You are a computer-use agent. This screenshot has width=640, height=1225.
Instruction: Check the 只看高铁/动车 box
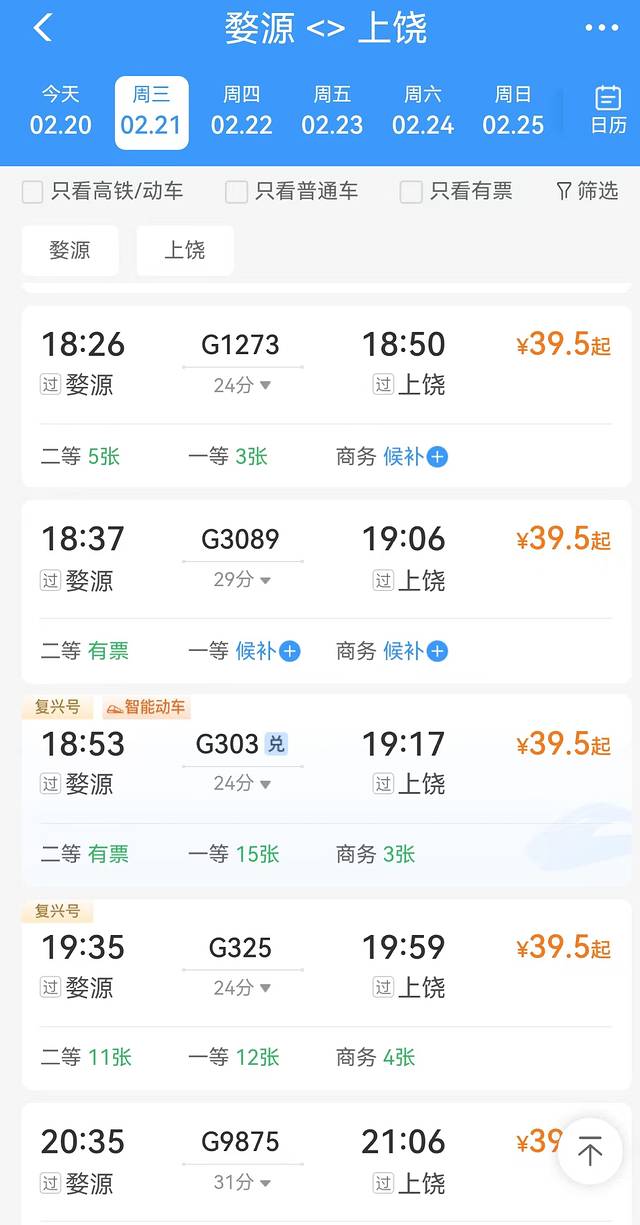coord(33,191)
